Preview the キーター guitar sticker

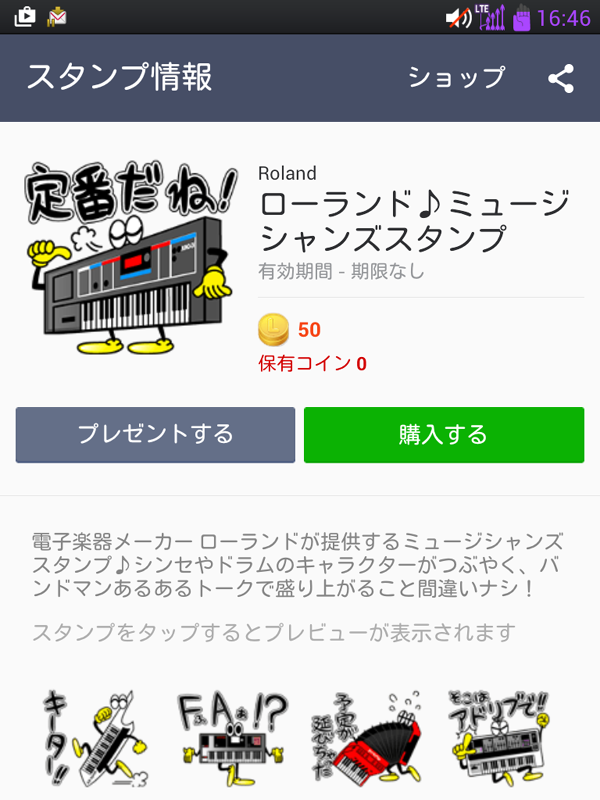click(x=95, y=740)
